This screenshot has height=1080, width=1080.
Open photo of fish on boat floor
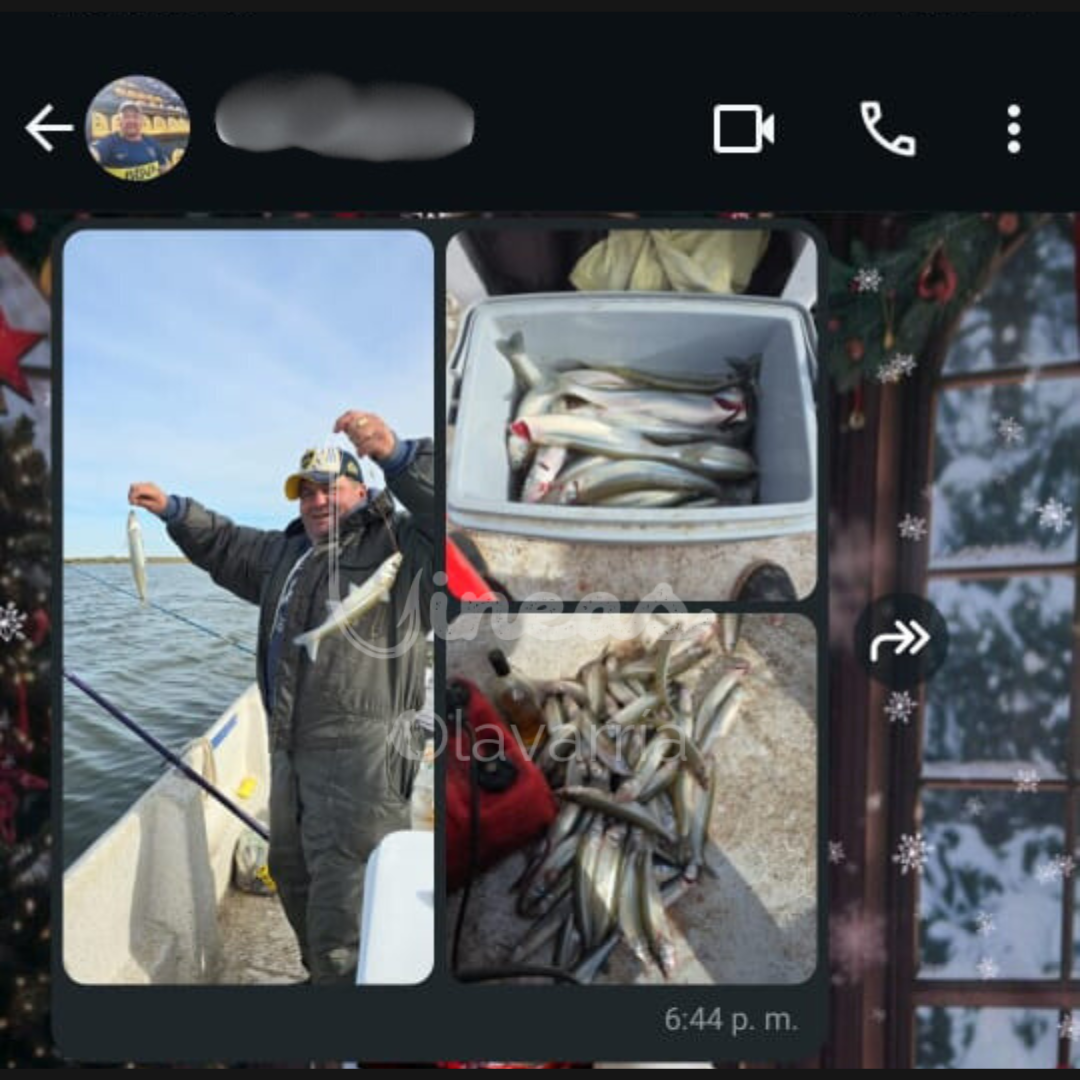point(631,798)
